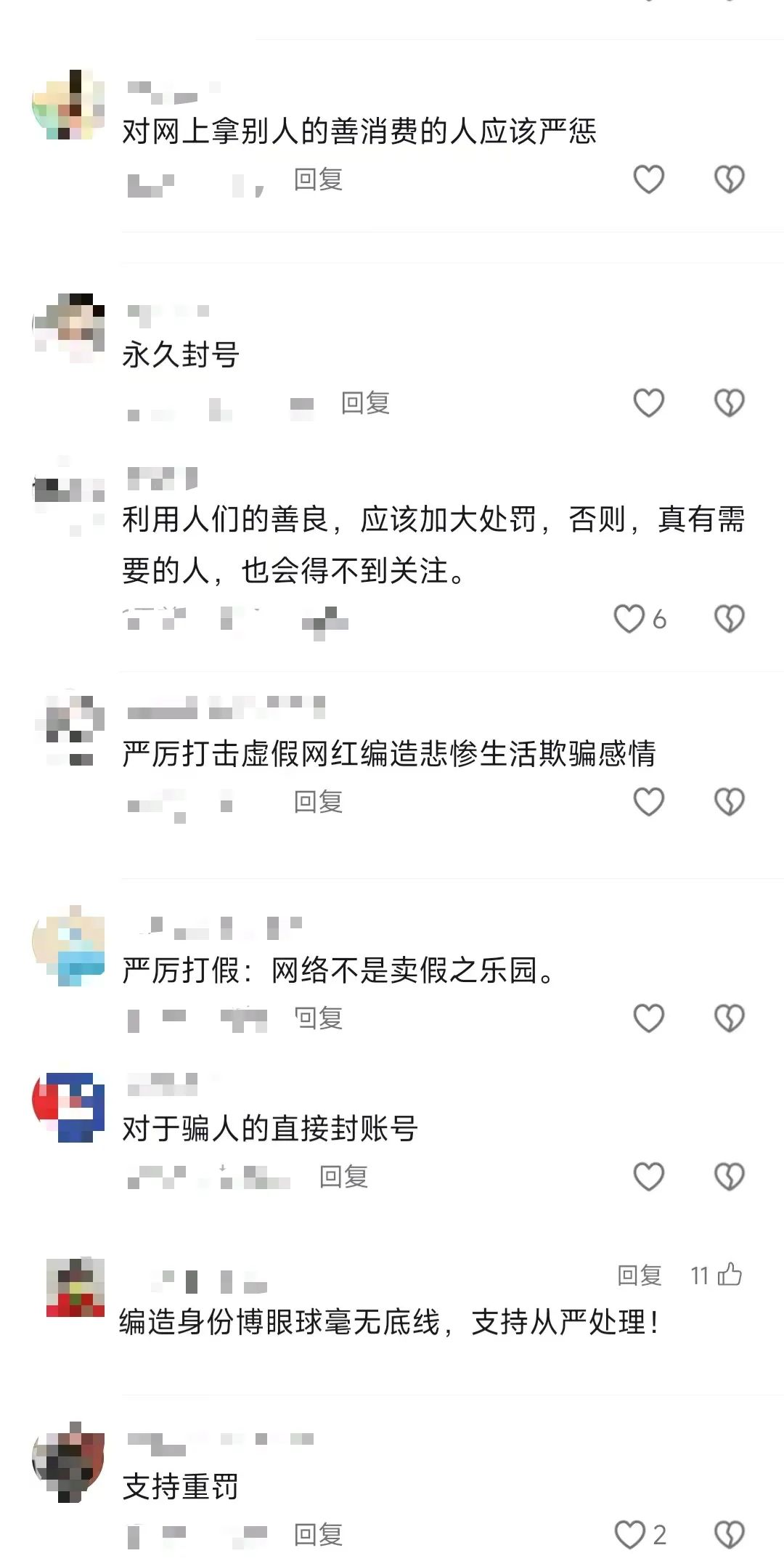784x1561 pixels.
Task: Like the comment '对于骗人的直接封账号'
Action: (x=648, y=1176)
